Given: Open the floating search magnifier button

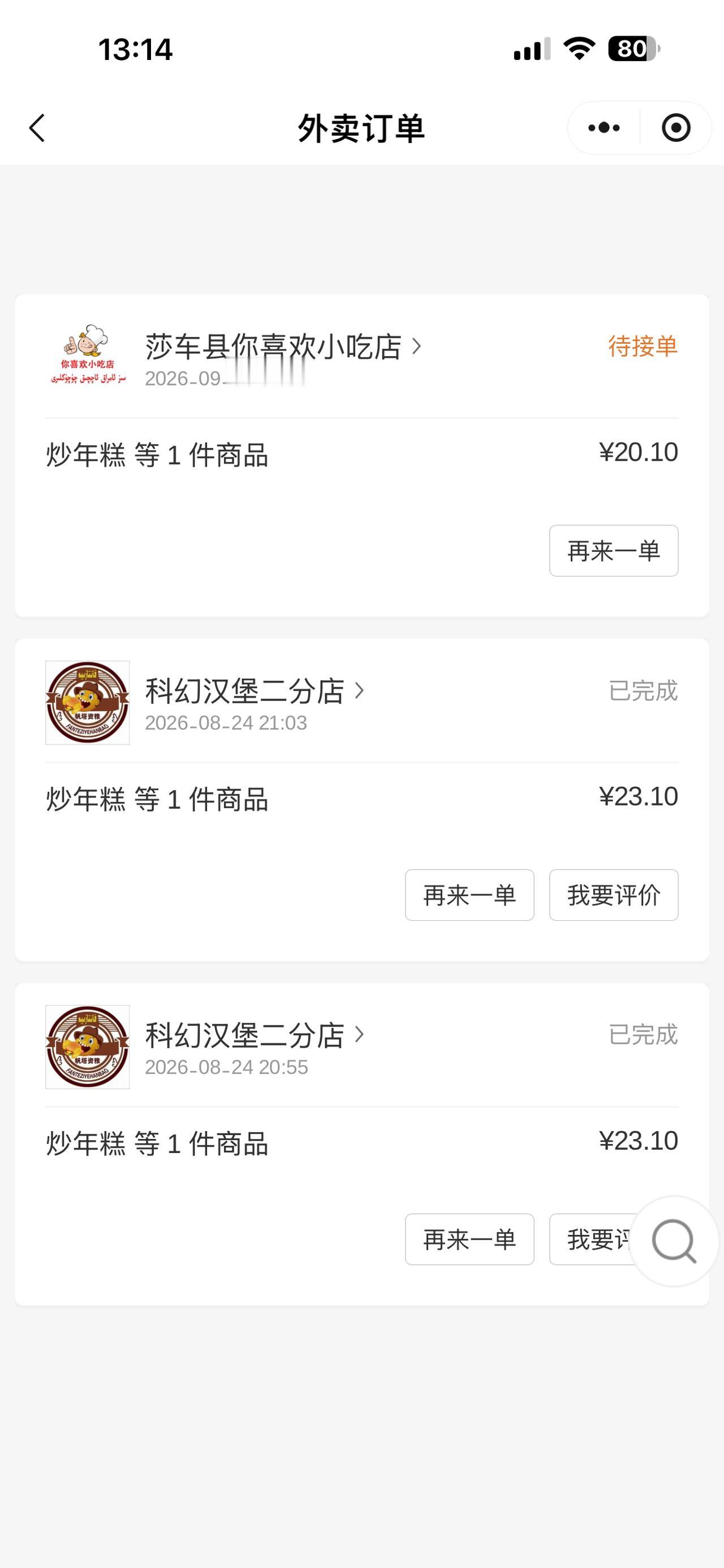Looking at the screenshot, I should [x=674, y=1241].
